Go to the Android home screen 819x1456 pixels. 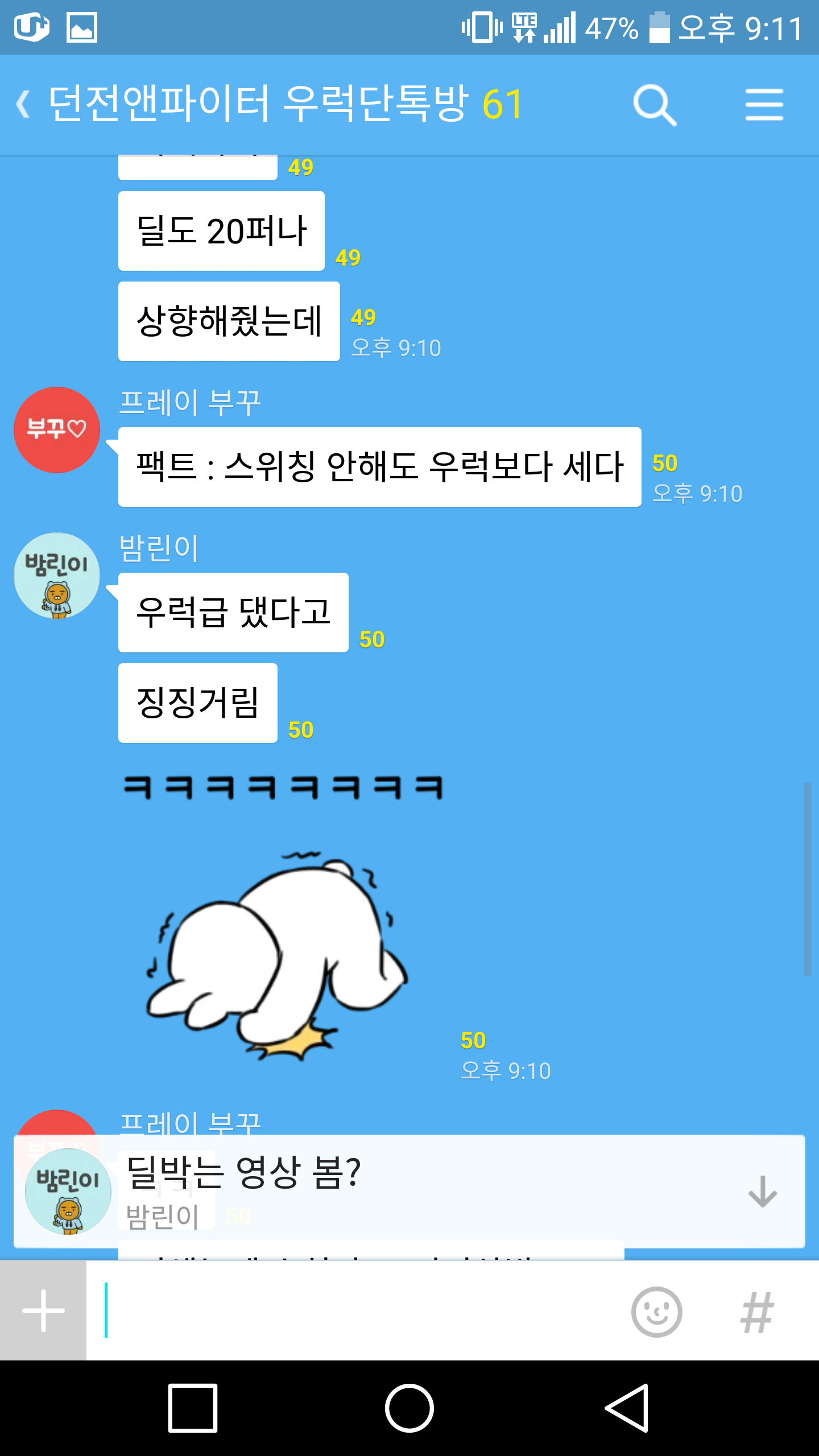coord(409,1408)
